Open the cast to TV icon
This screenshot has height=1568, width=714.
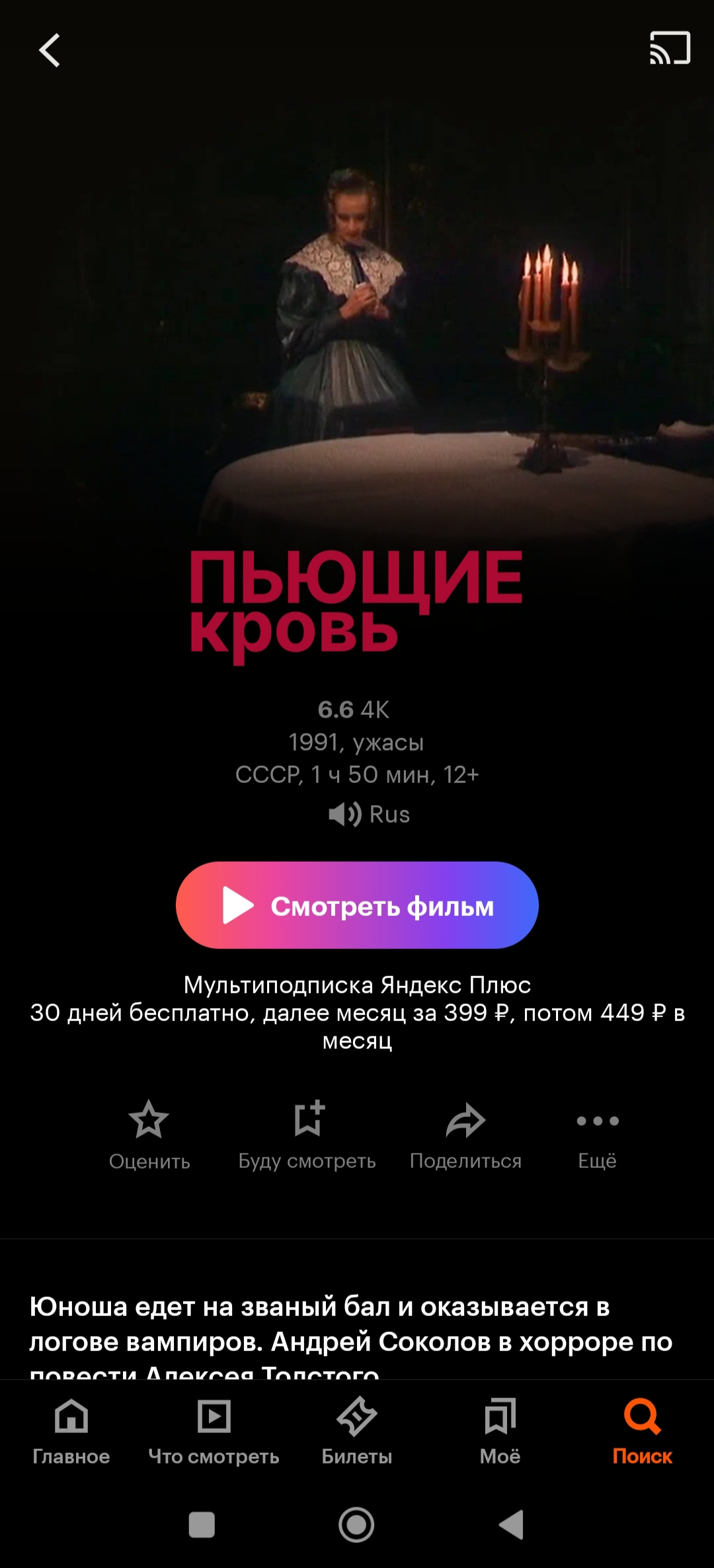(670, 48)
